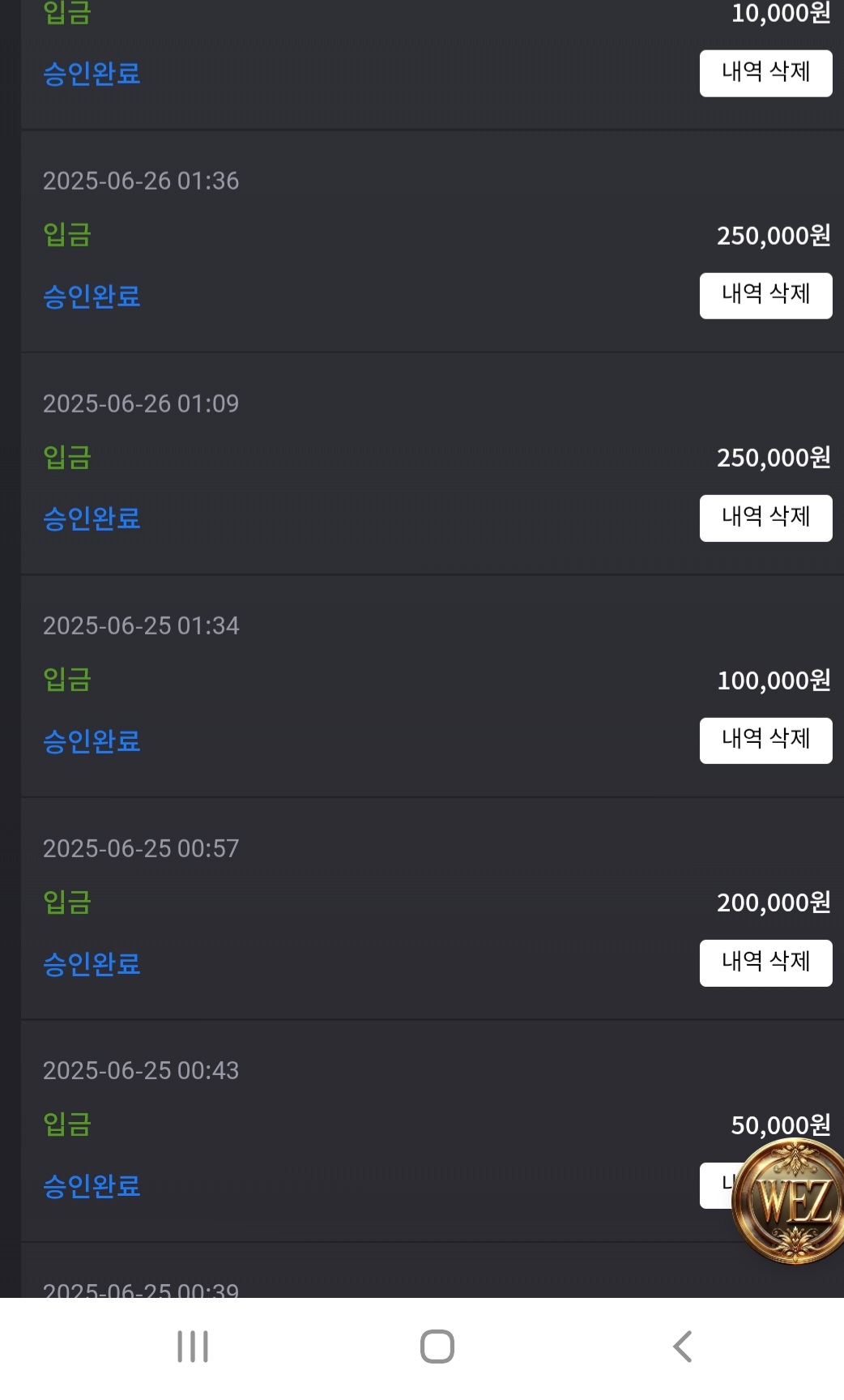Delete record dated 2025-06-26 01:36

[x=765, y=296]
